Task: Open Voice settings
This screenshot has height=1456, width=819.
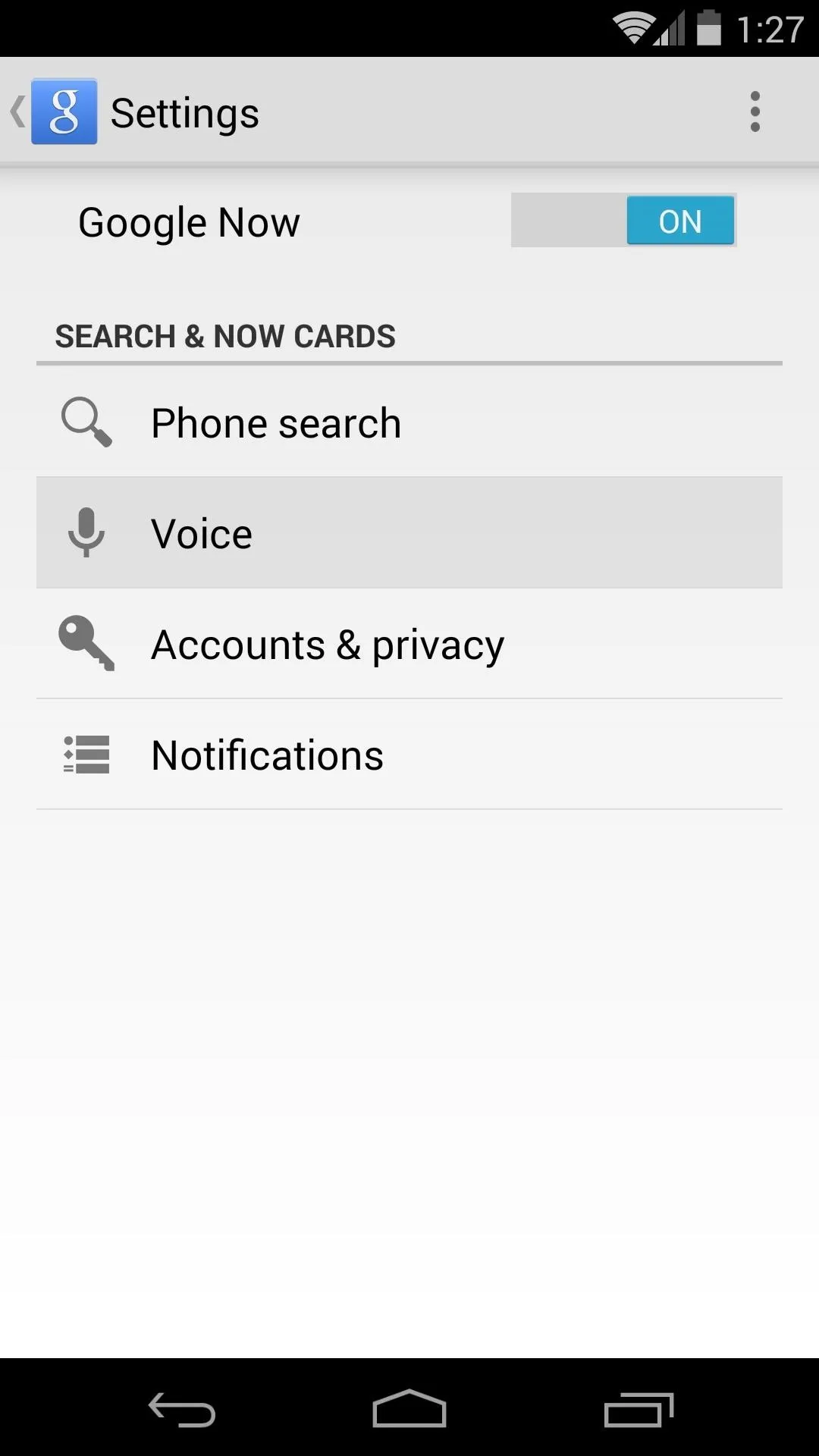Action: click(409, 532)
